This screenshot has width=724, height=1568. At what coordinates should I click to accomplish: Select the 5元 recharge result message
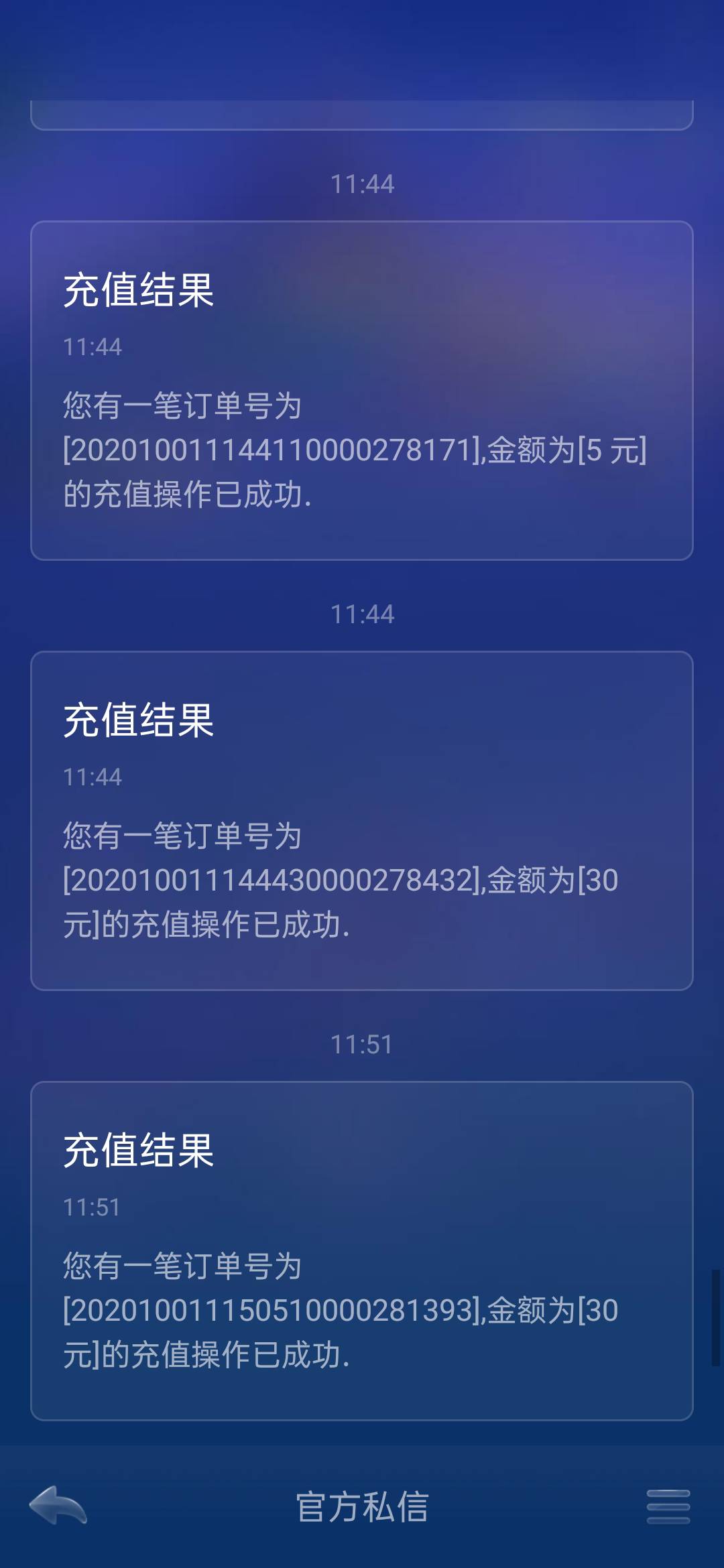[362, 389]
